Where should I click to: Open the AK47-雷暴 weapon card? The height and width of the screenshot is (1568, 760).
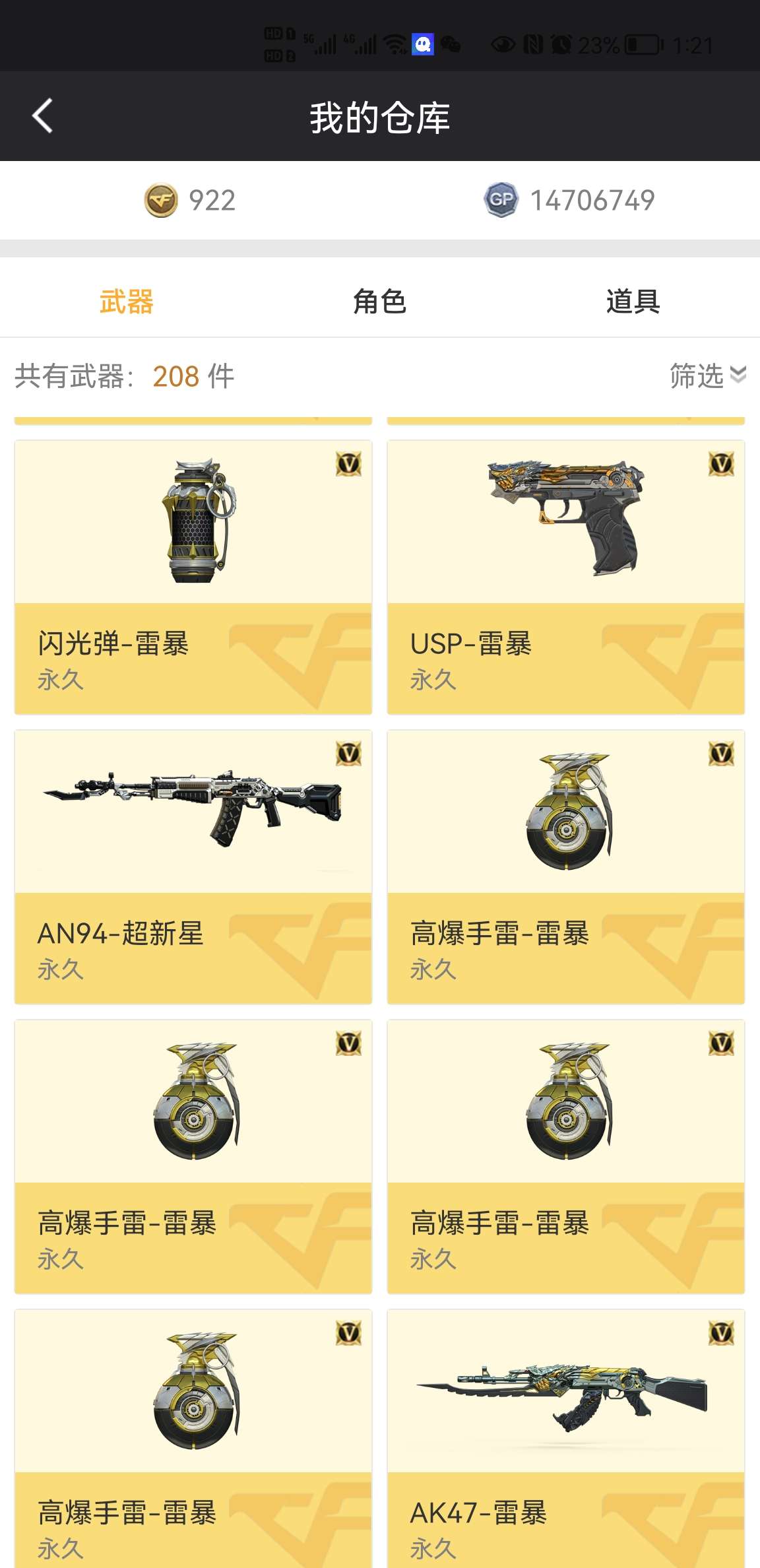pyautogui.click(x=566, y=1439)
